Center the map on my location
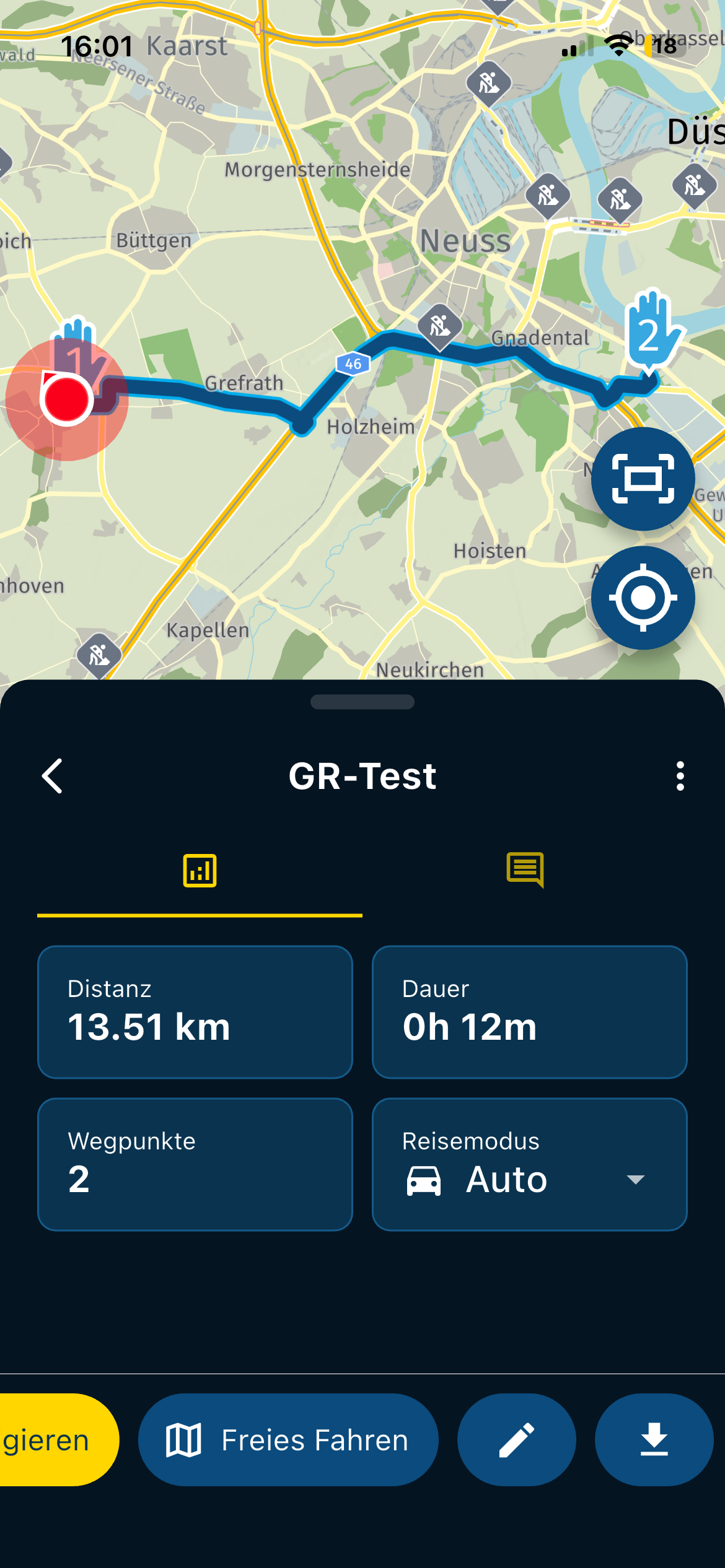 point(643,598)
